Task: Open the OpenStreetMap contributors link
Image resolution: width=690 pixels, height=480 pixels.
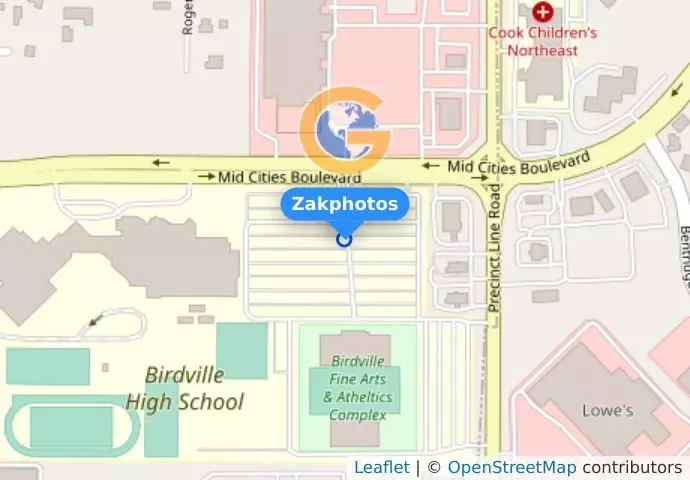Action: [511, 467]
